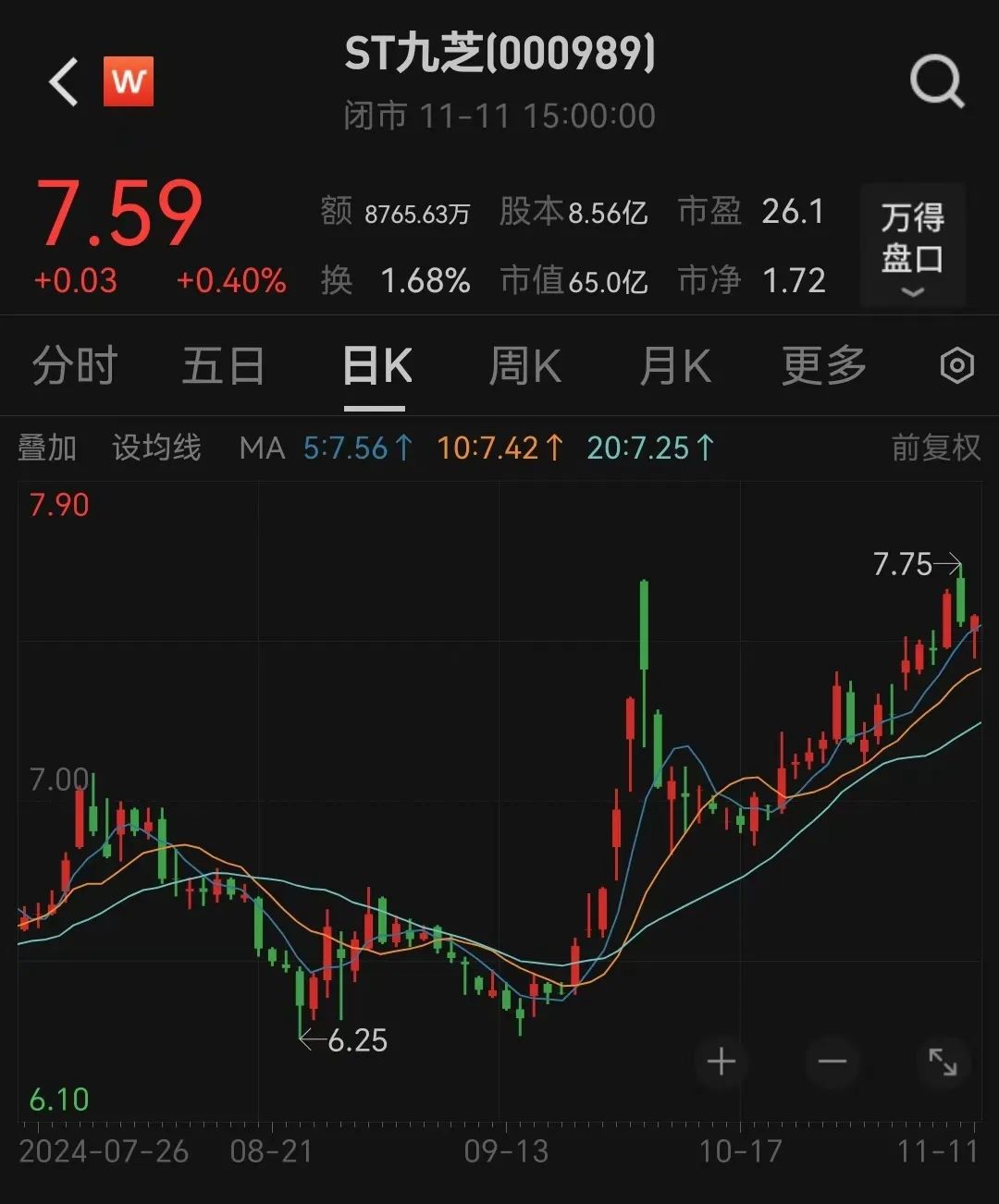Open chart settings via the gear icon
Viewport: 999px width, 1204px height.
coord(957,366)
